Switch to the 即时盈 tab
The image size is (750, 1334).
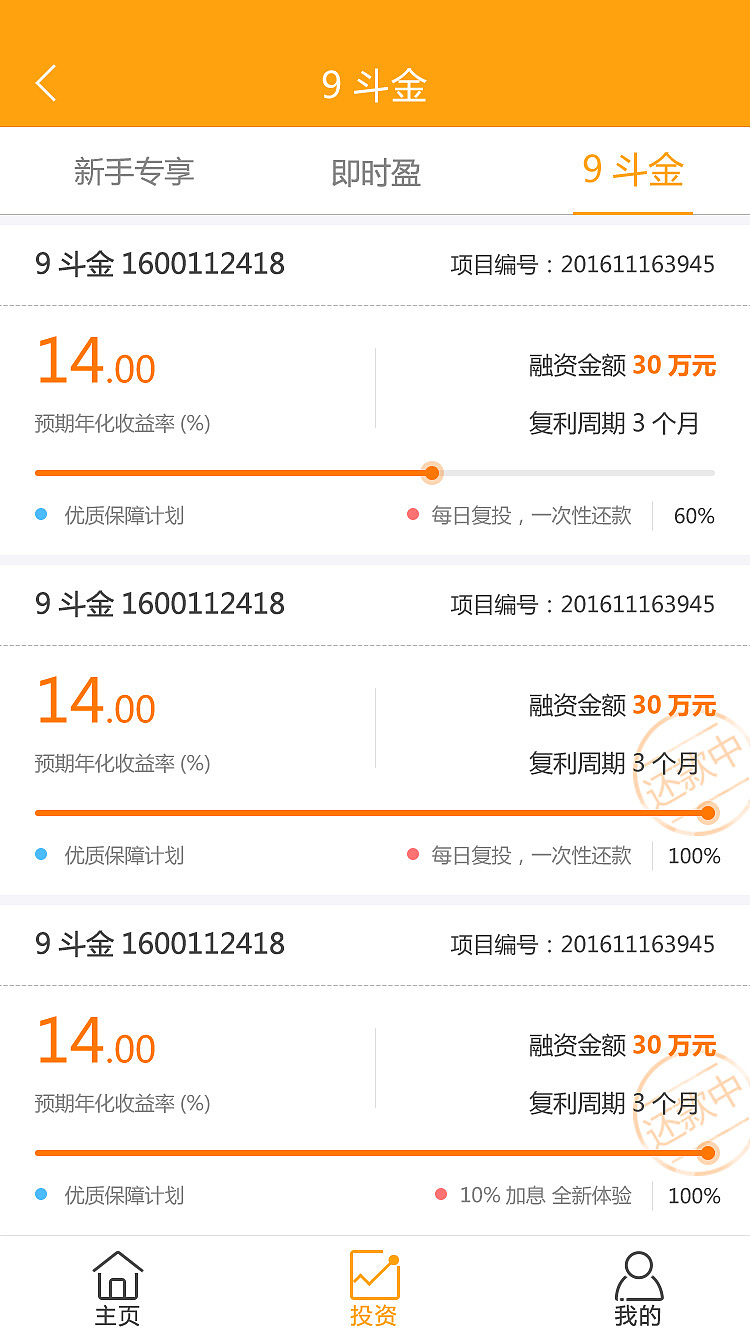(x=374, y=171)
